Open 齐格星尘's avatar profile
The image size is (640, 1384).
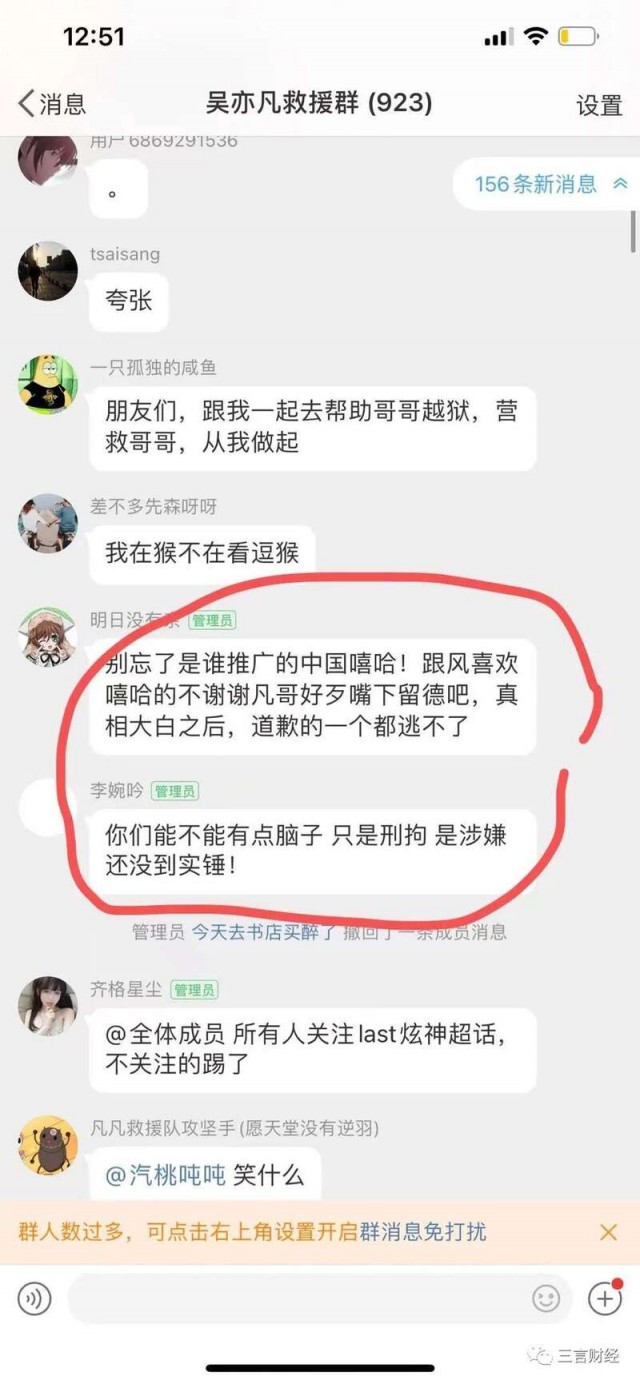(47, 1005)
